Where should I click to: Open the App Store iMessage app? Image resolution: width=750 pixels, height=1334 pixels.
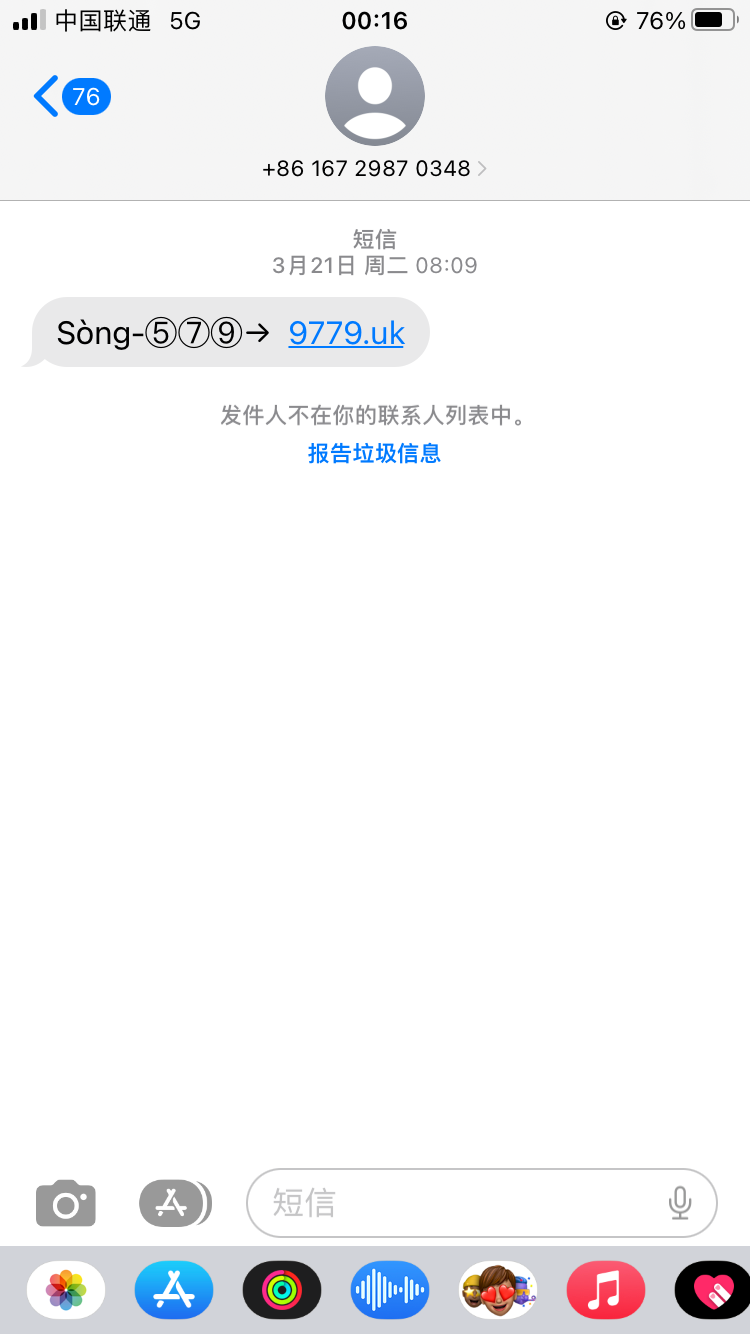(x=174, y=1290)
